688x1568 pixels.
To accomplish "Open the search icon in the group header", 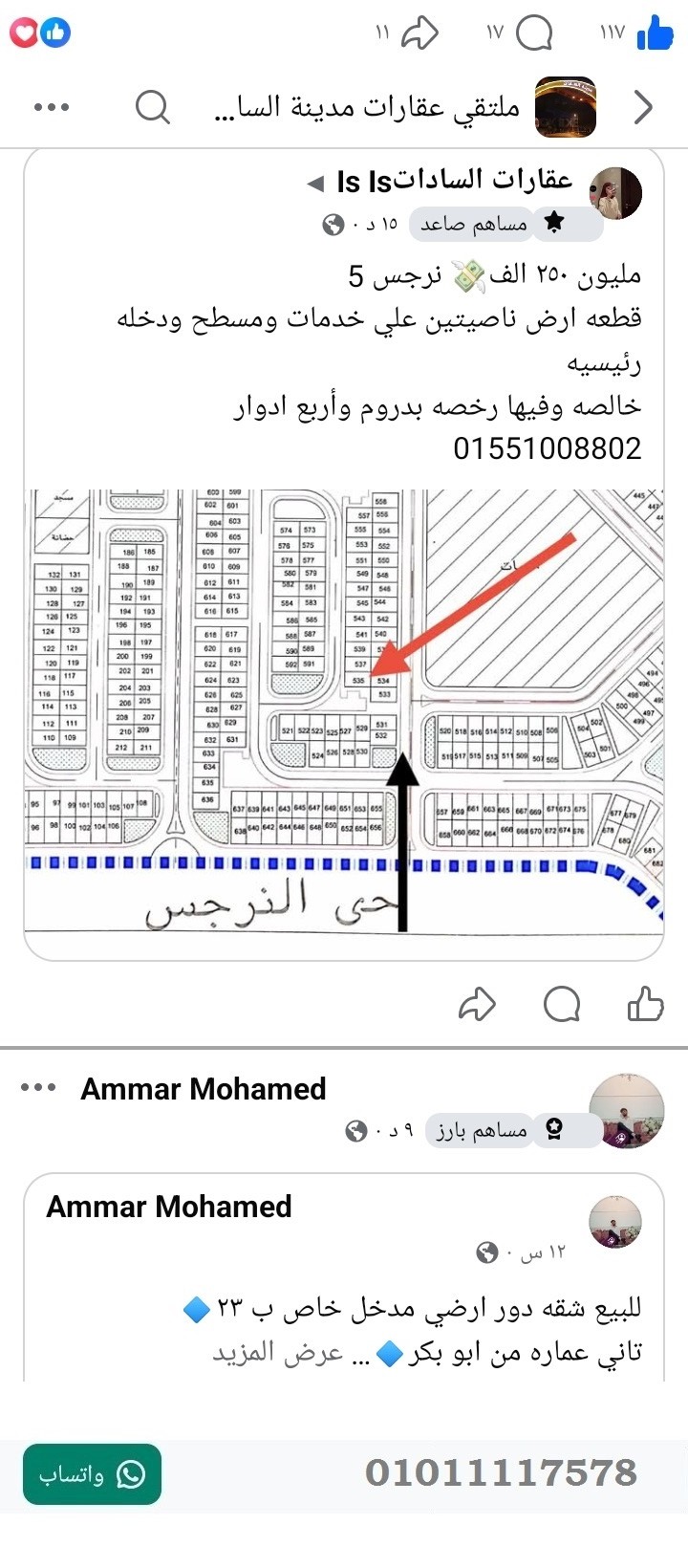I will (152, 107).
